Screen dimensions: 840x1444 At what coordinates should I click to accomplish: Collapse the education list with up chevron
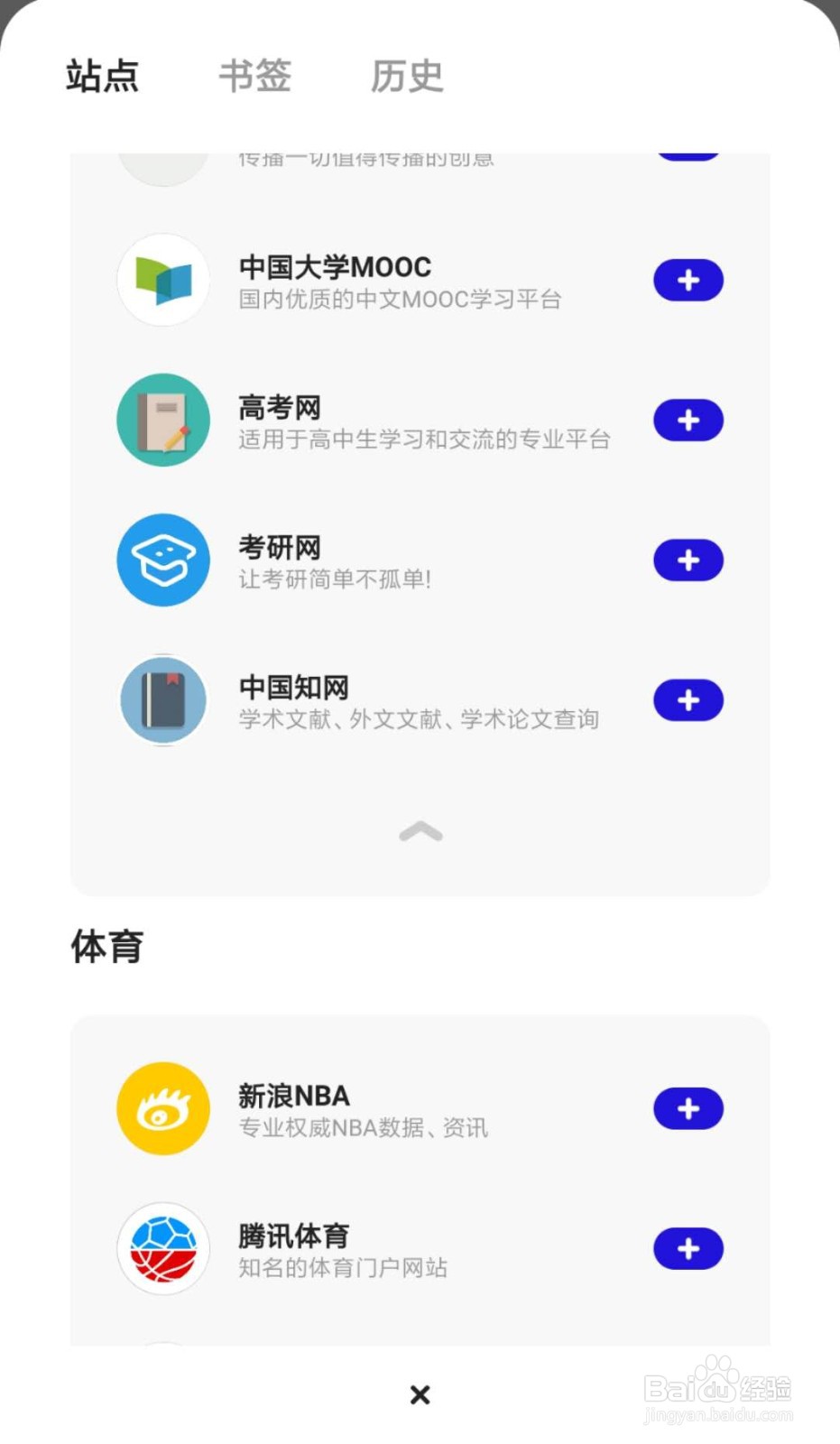point(420,831)
